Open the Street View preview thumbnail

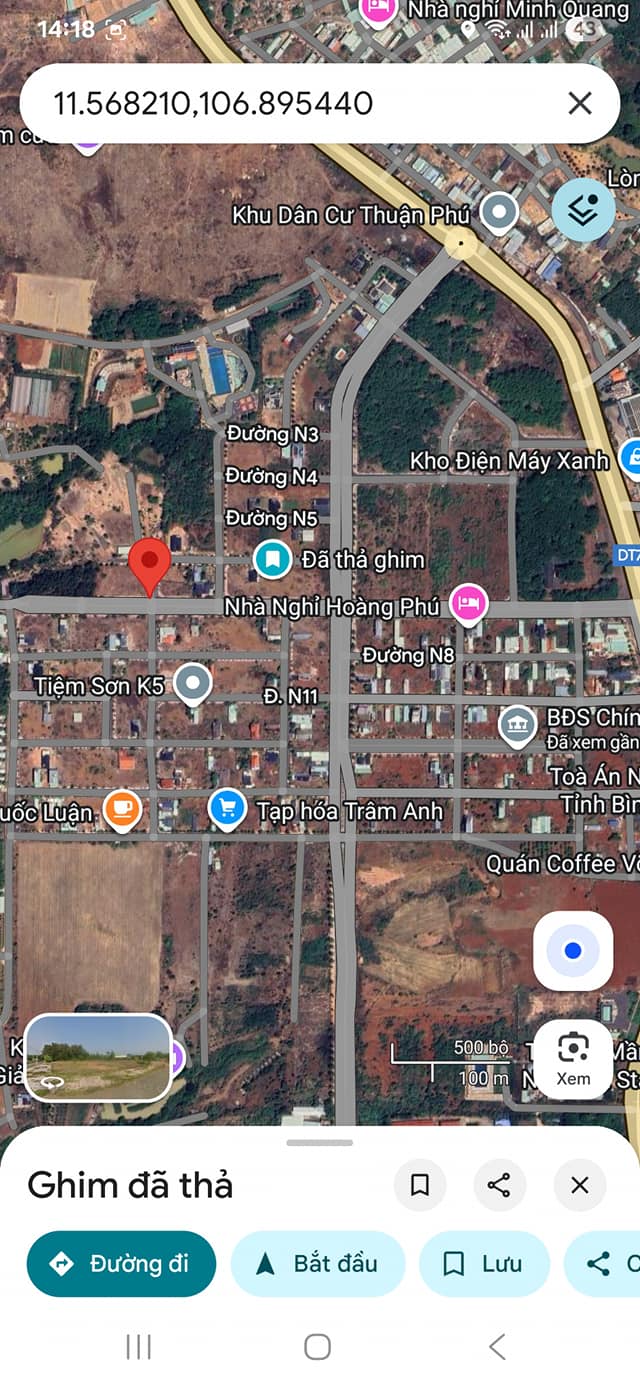[97, 1057]
